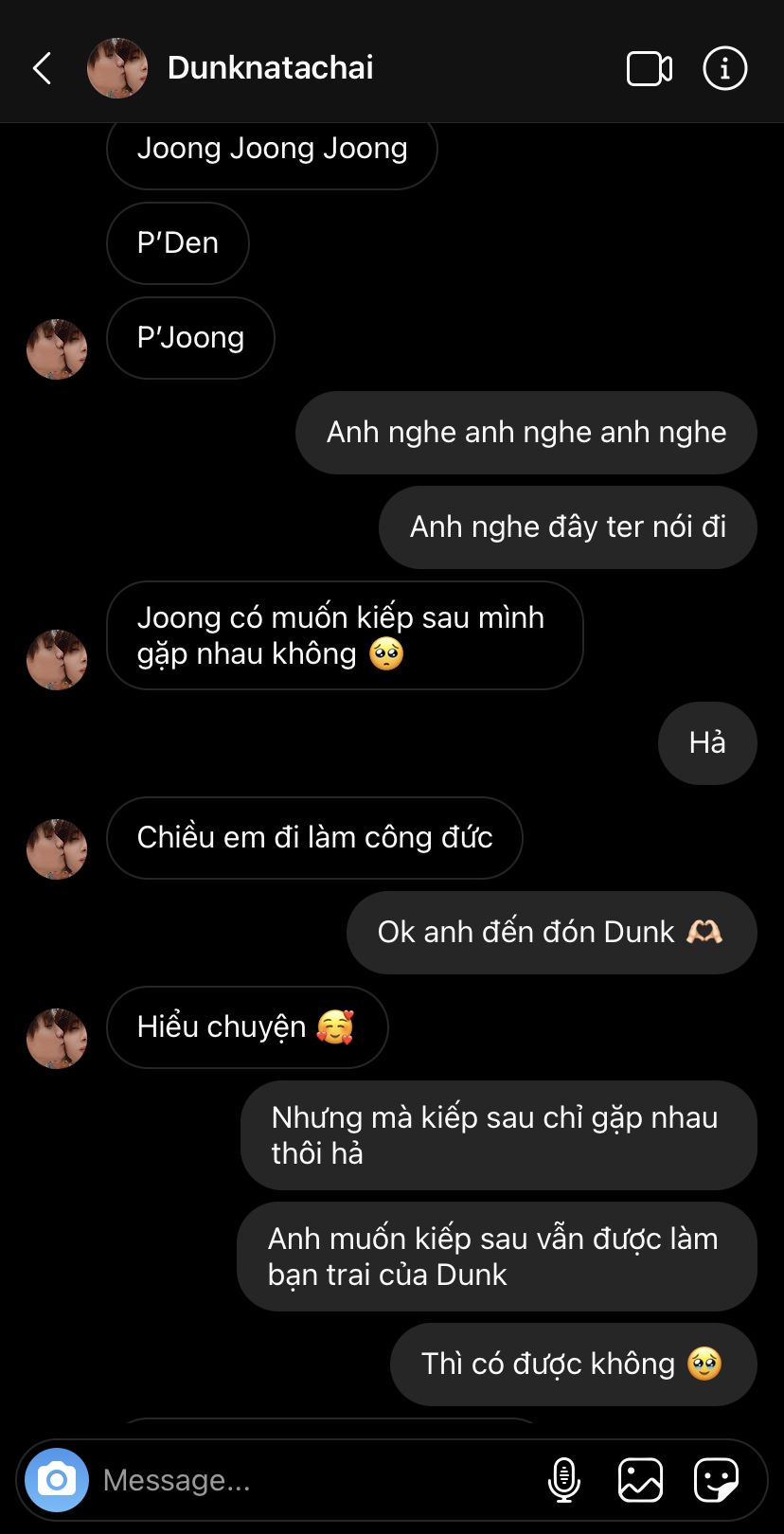The image size is (784, 1534).
Task: Focus the Message text field
Action: click(x=312, y=1479)
